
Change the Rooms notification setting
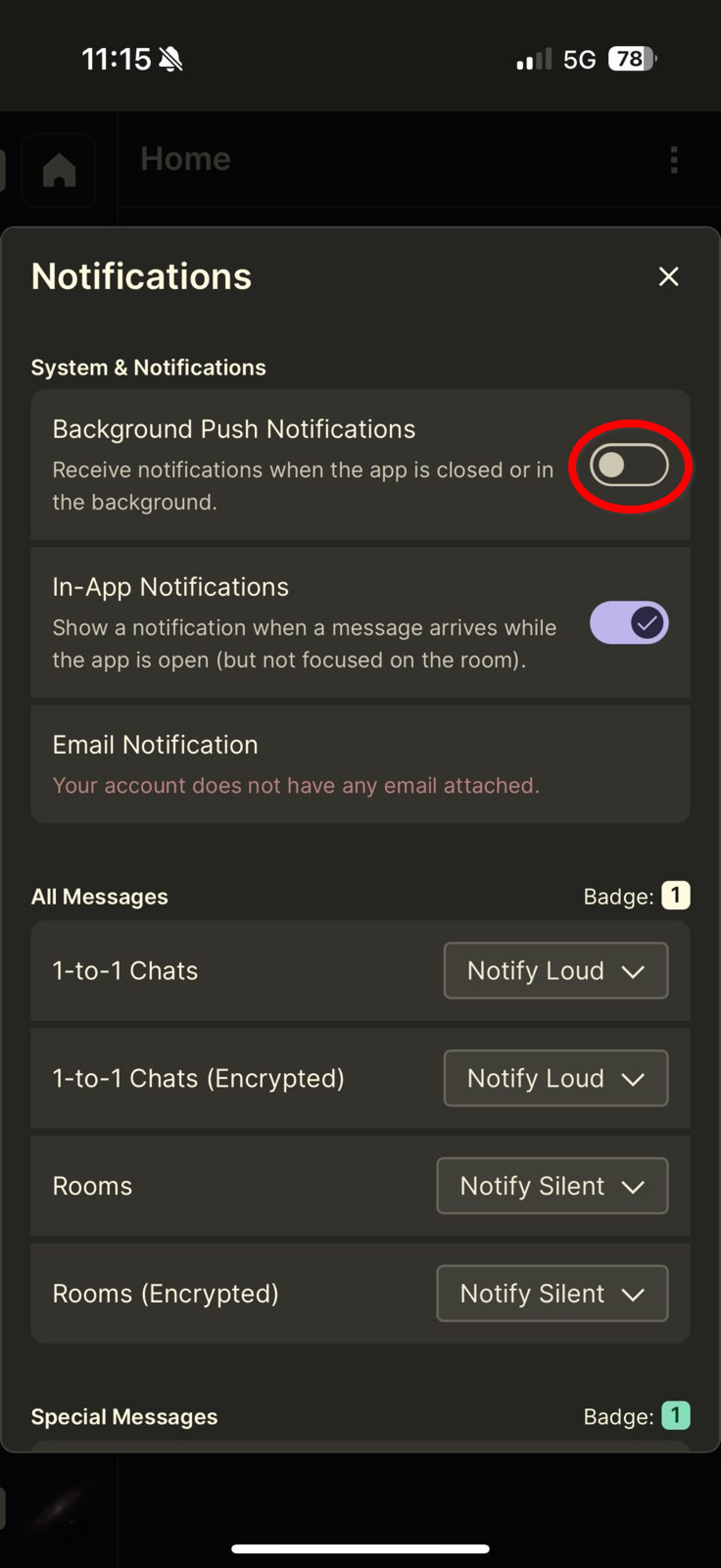[x=552, y=1186]
